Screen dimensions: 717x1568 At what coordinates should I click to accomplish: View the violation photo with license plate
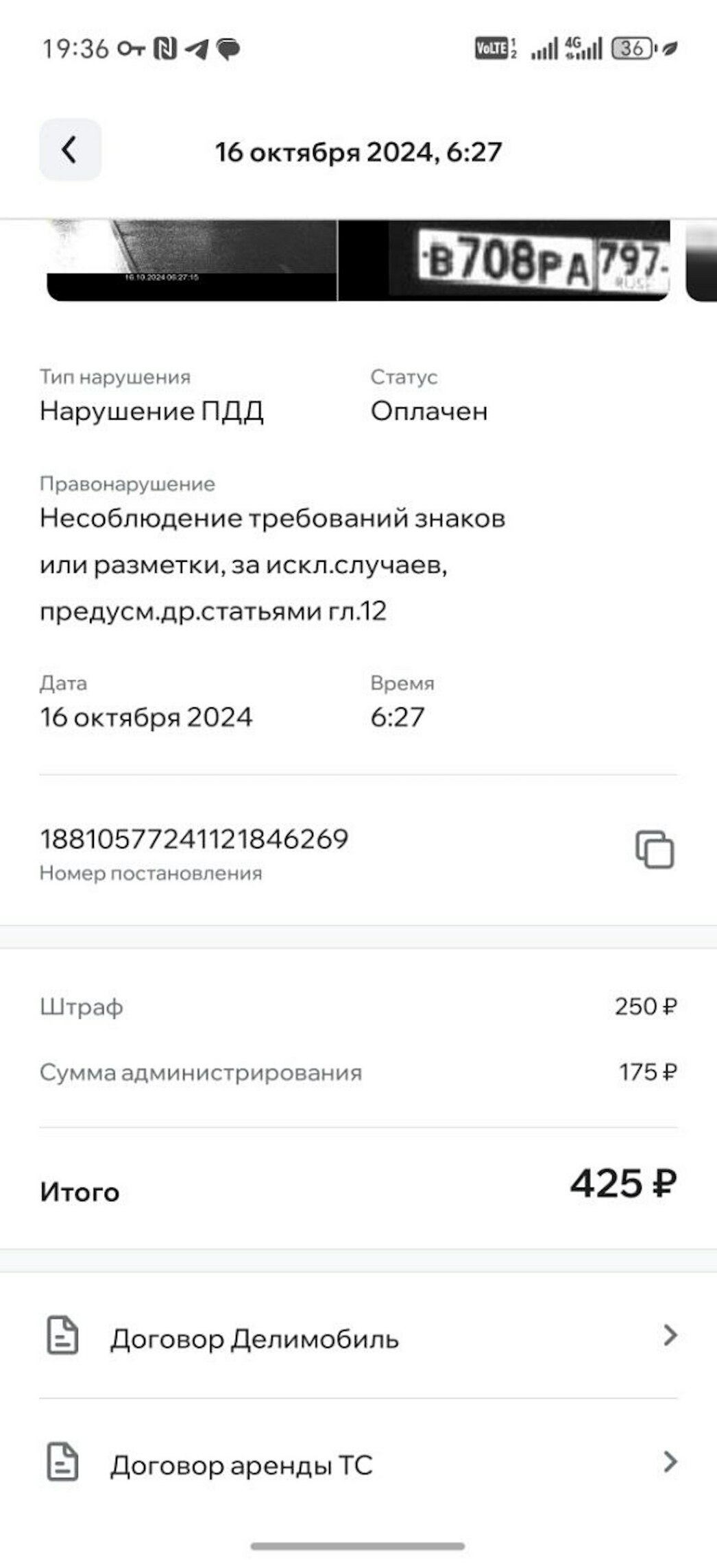[504, 260]
